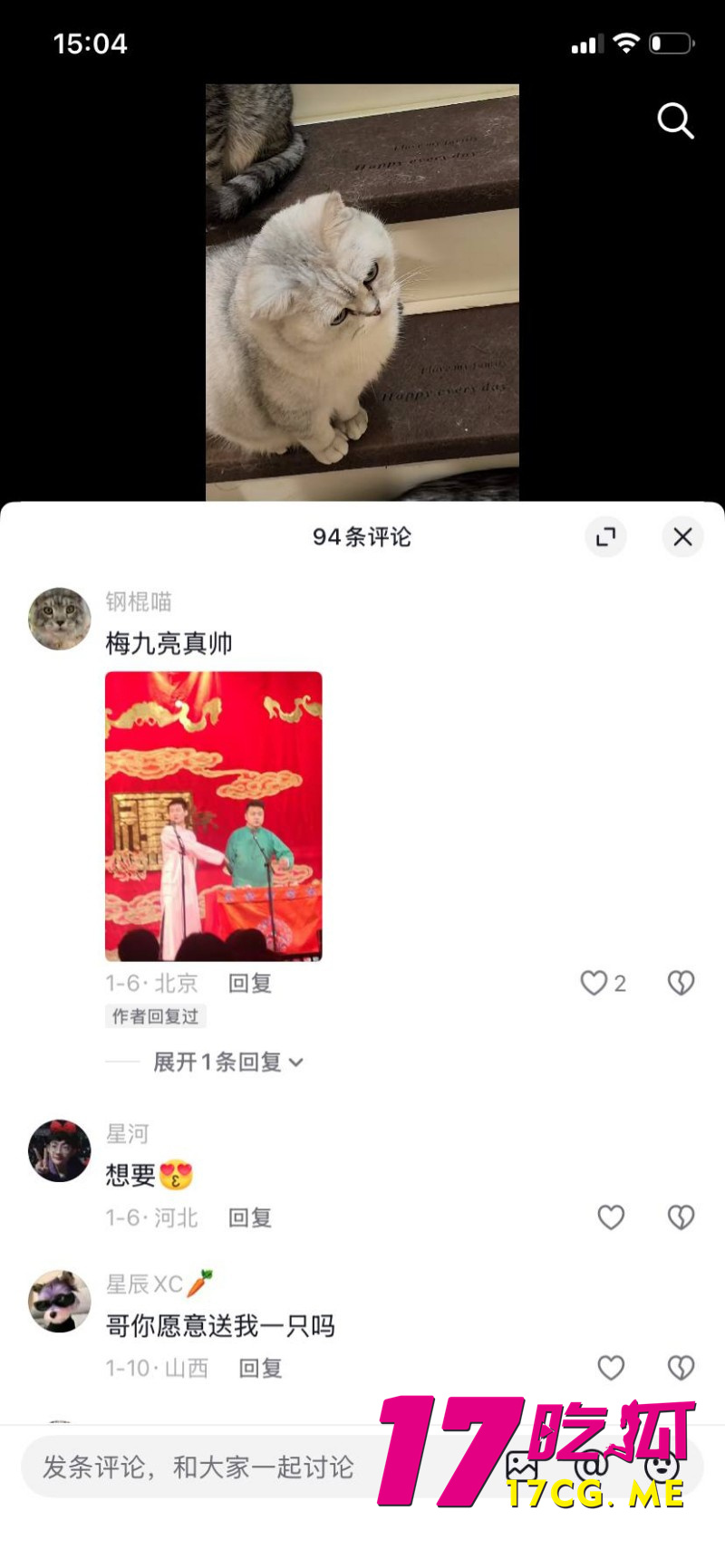
Task: Dislike 星河's comment with the shake icon
Action: click(x=680, y=1217)
